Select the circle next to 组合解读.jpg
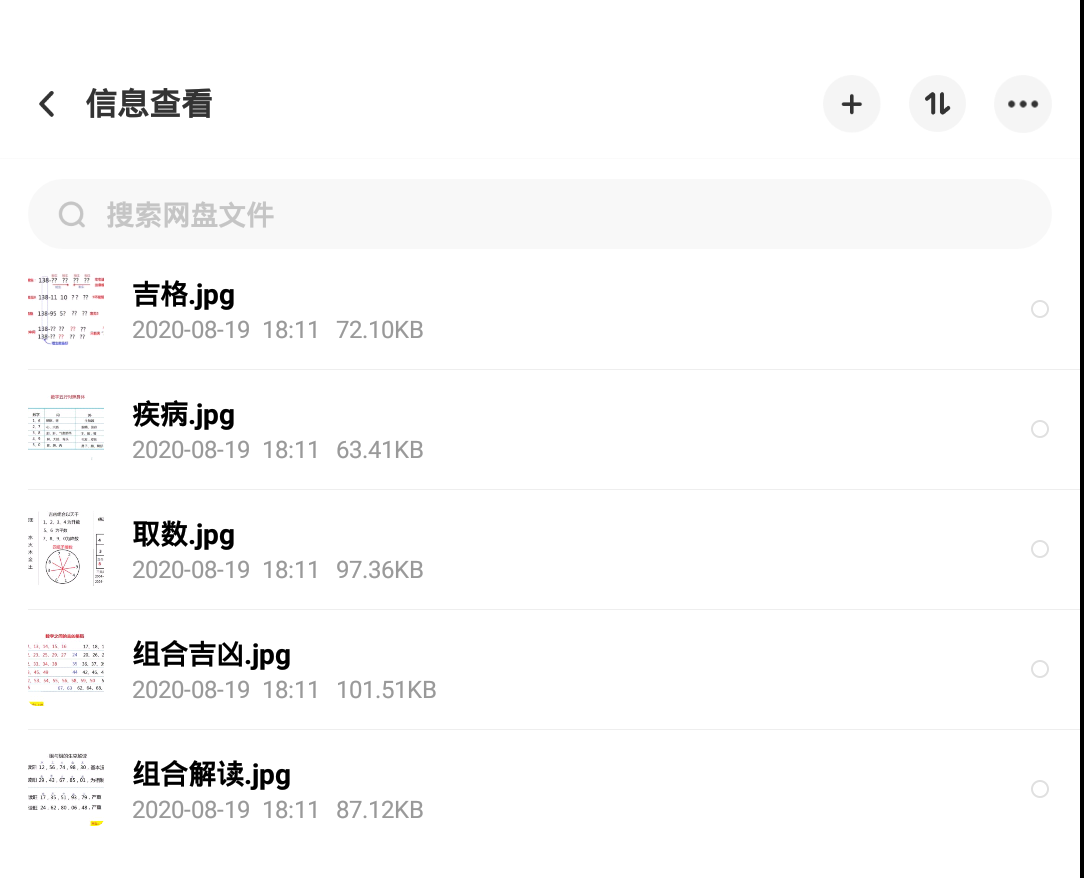The height and width of the screenshot is (878, 1084). tap(1040, 789)
